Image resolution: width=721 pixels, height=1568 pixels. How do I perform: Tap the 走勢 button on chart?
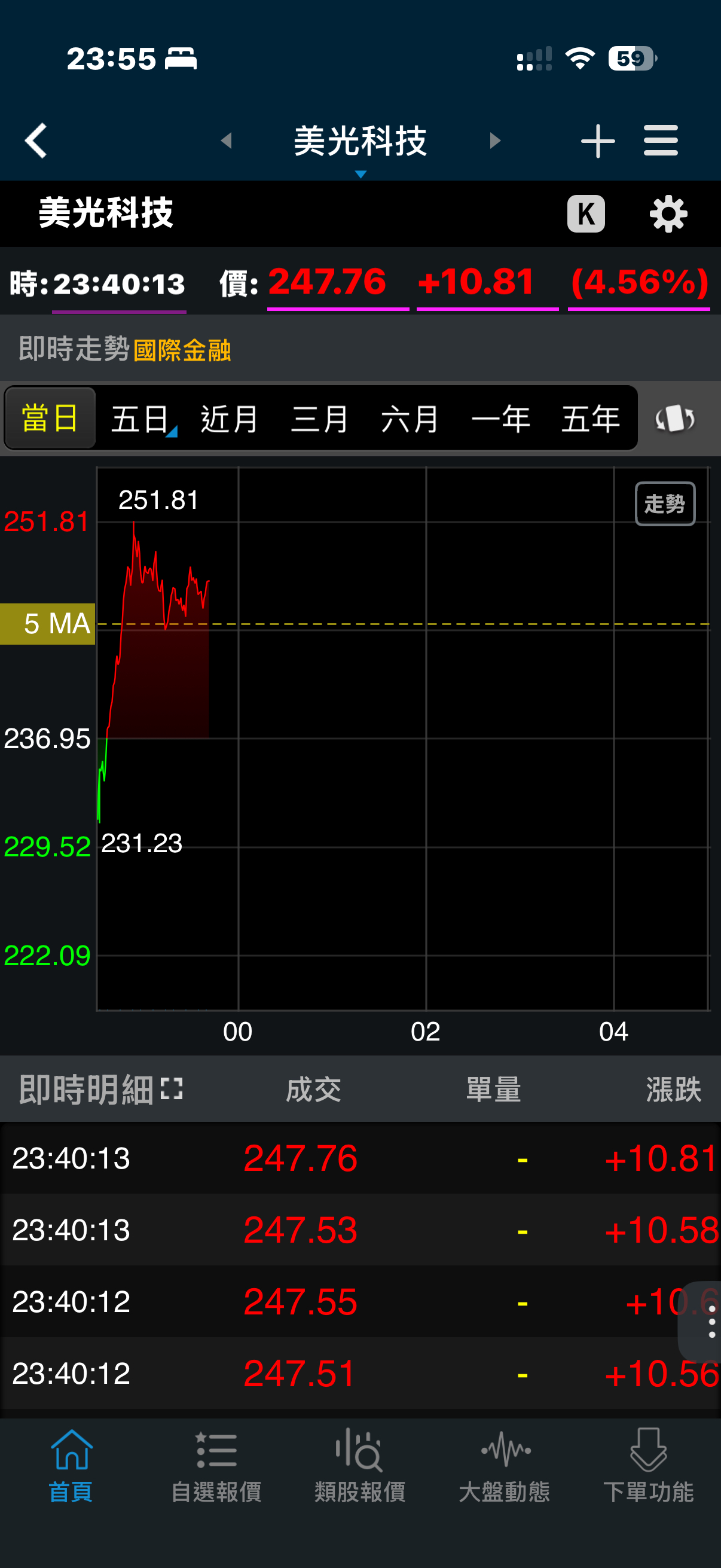[x=664, y=504]
